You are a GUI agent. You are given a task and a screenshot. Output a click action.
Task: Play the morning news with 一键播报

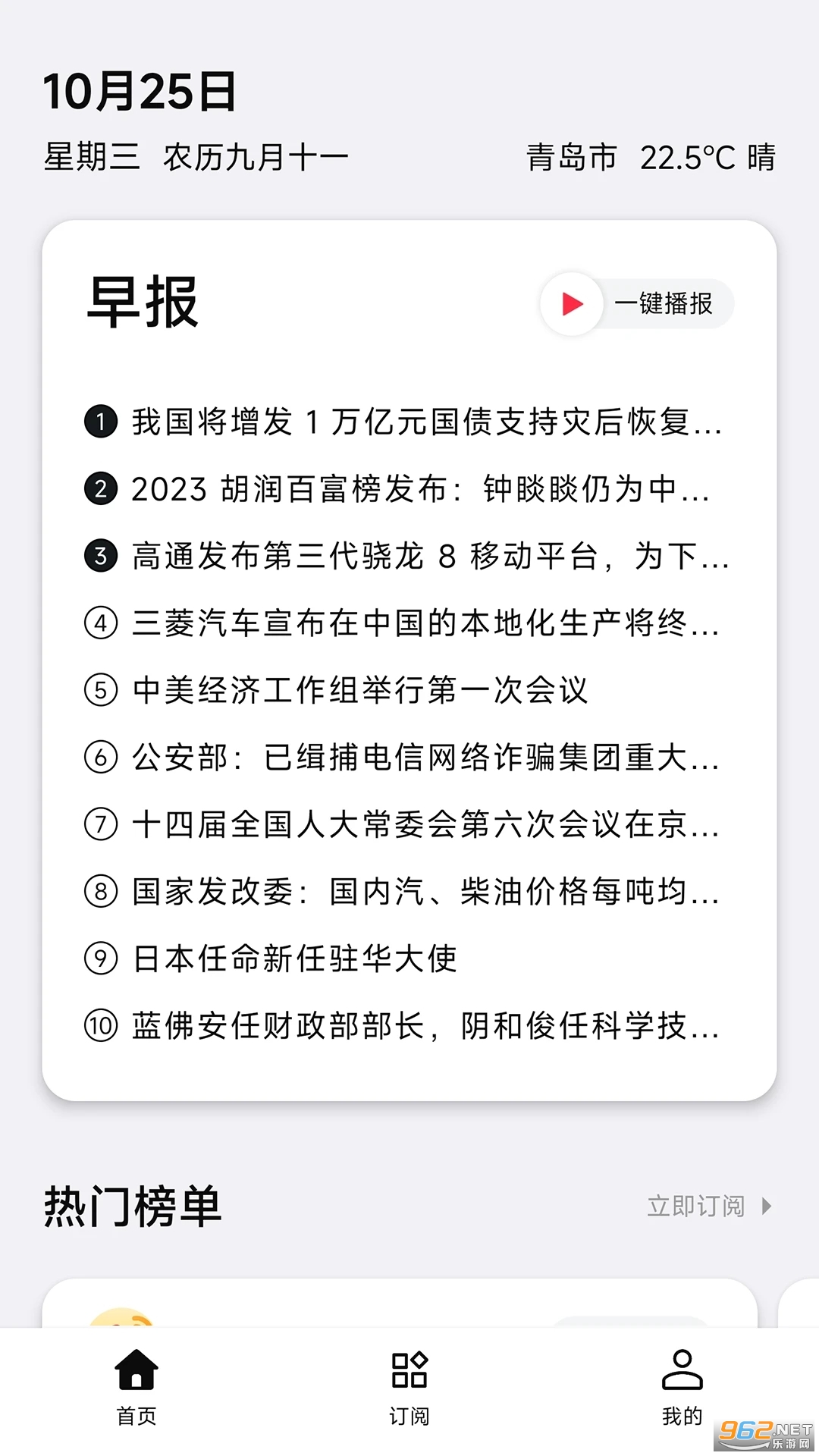coord(637,304)
